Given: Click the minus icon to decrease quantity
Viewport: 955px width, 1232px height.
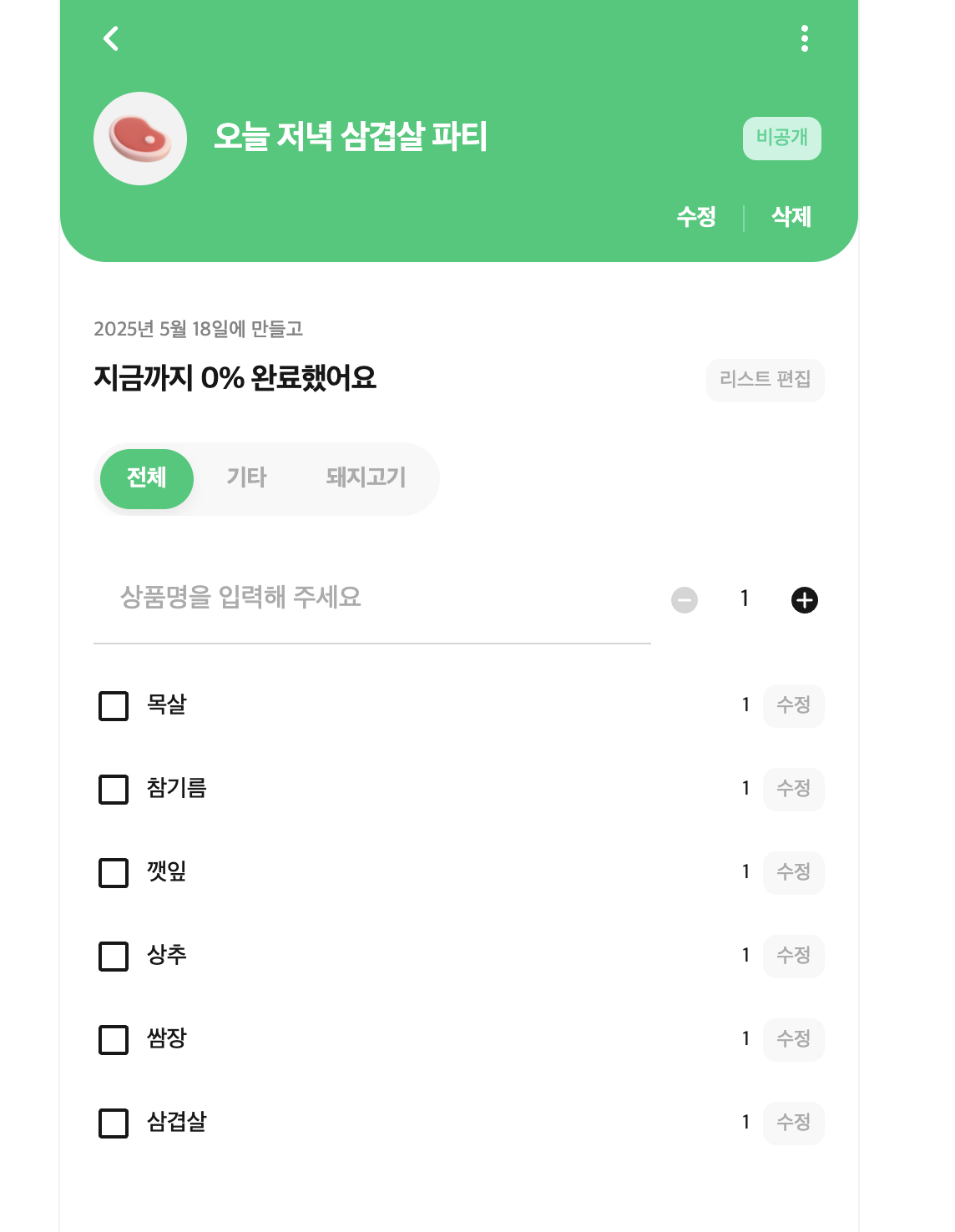Looking at the screenshot, I should point(685,599).
